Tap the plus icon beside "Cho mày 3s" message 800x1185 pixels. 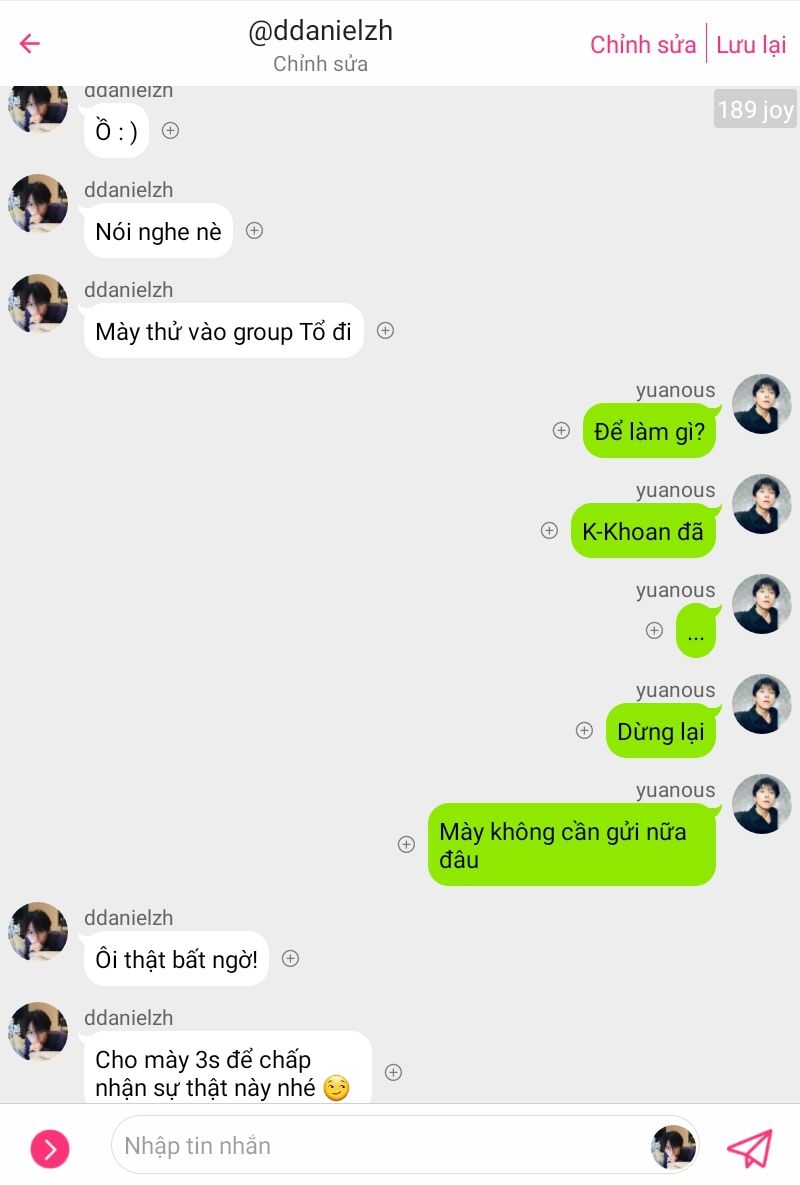point(394,1072)
